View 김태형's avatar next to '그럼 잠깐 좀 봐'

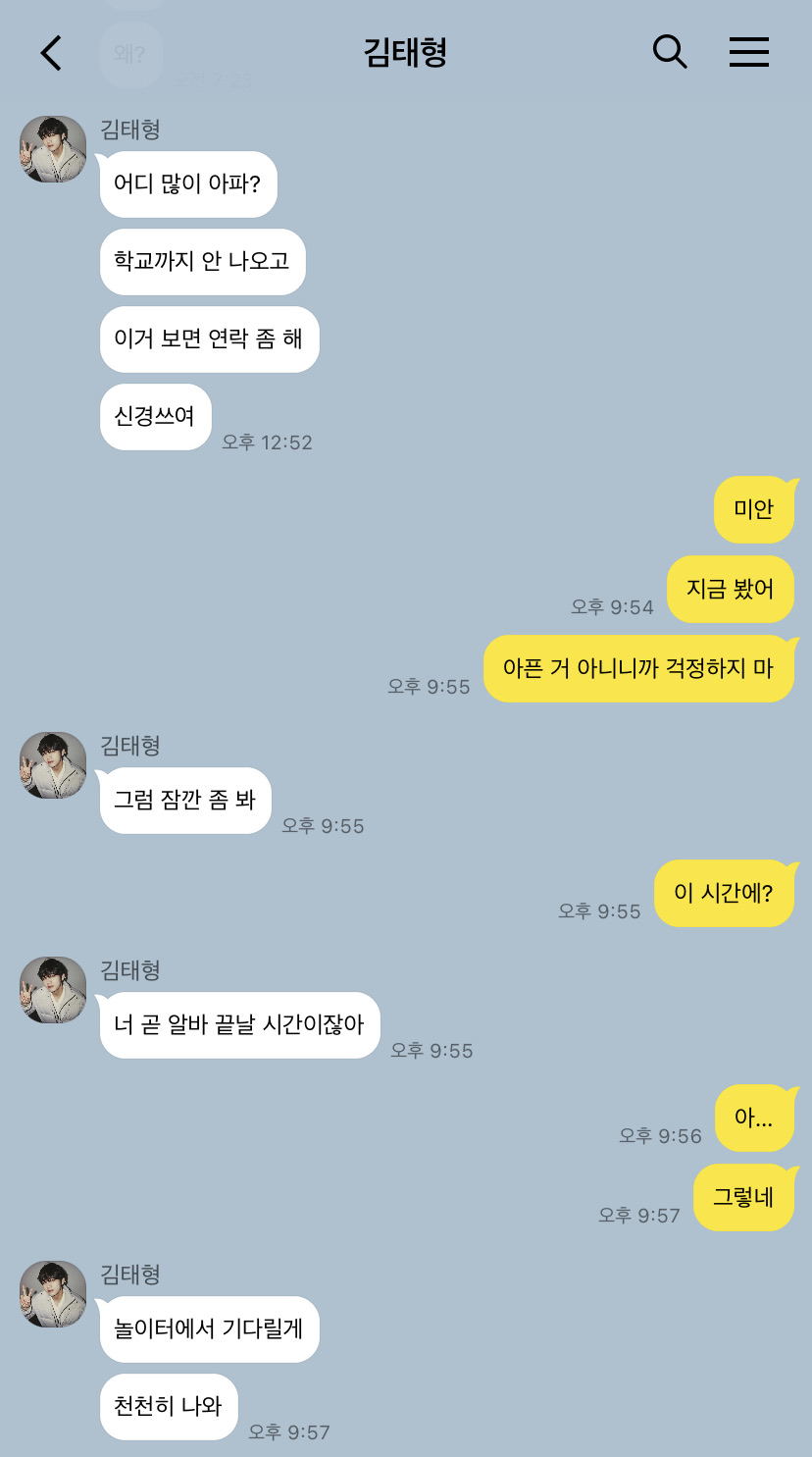[53, 765]
